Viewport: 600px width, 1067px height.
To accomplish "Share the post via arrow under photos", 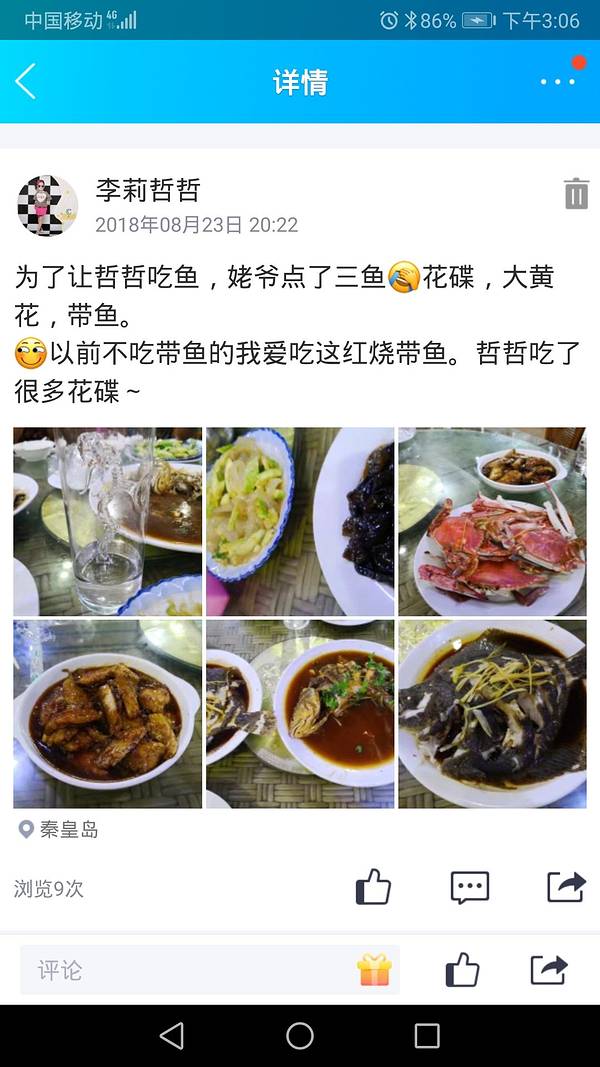I will click(565, 887).
